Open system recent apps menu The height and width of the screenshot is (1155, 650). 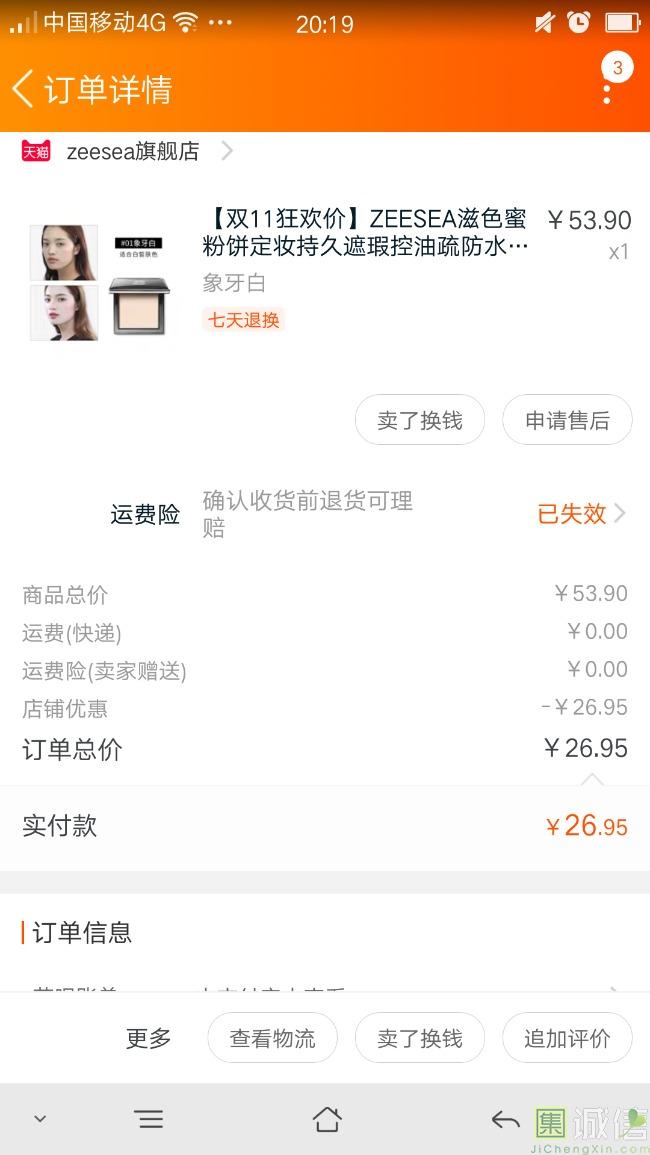149,1119
